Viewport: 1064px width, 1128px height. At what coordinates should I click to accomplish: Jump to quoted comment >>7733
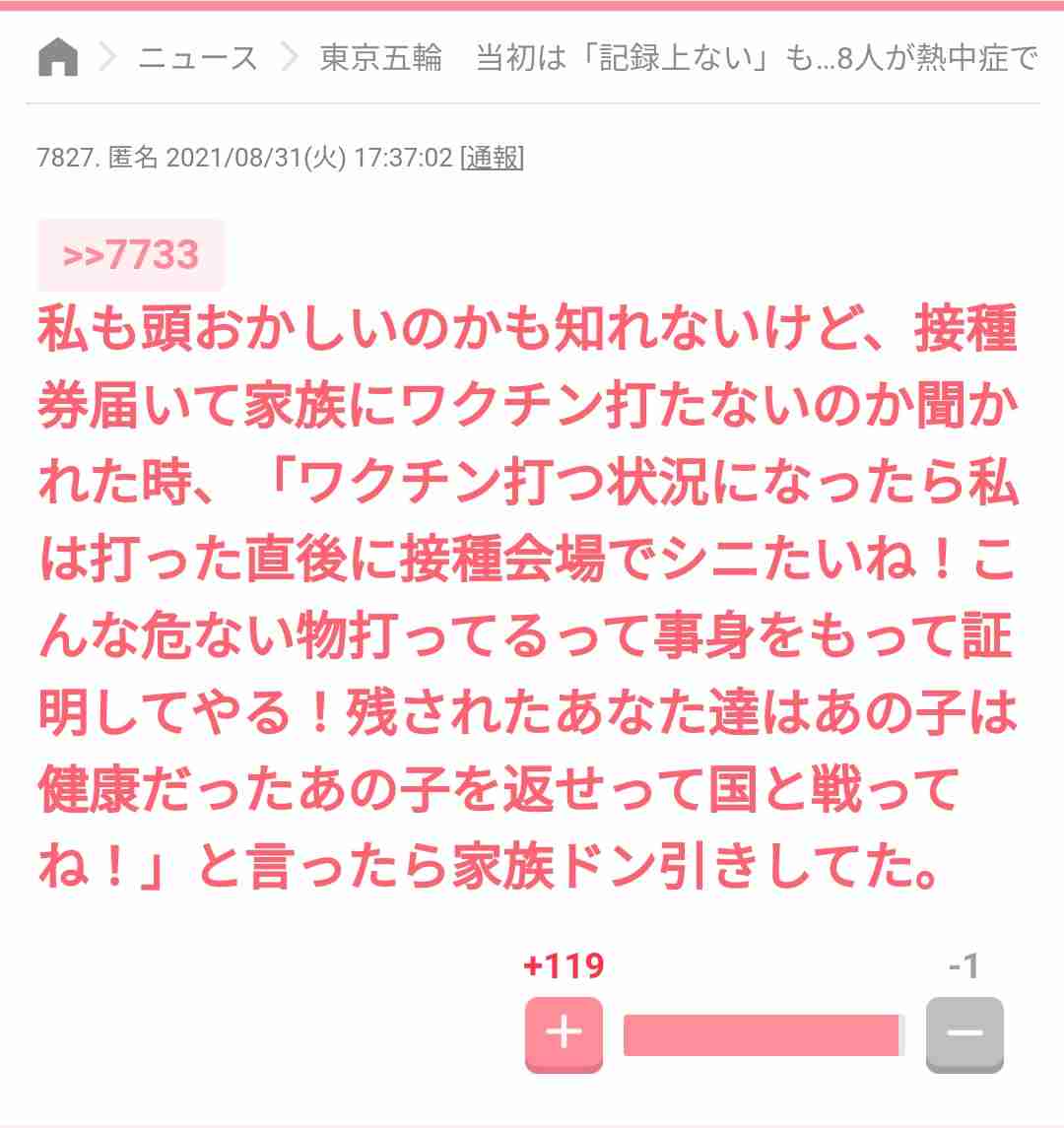click(131, 255)
